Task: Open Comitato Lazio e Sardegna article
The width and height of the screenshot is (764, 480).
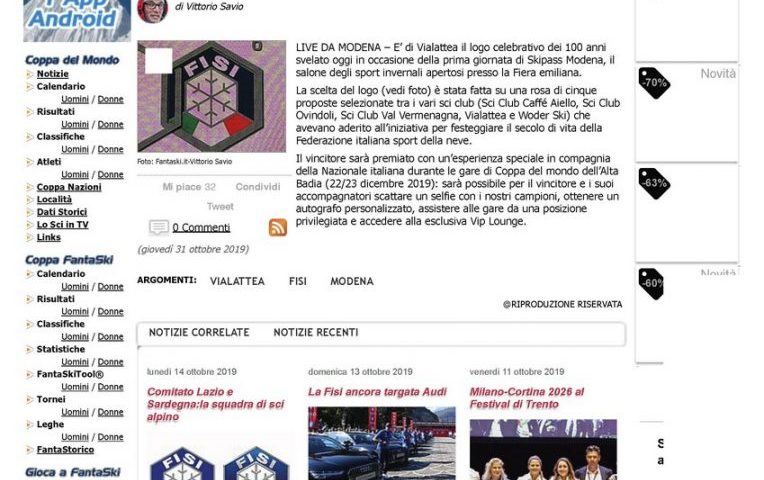Action: coord(204,398)
